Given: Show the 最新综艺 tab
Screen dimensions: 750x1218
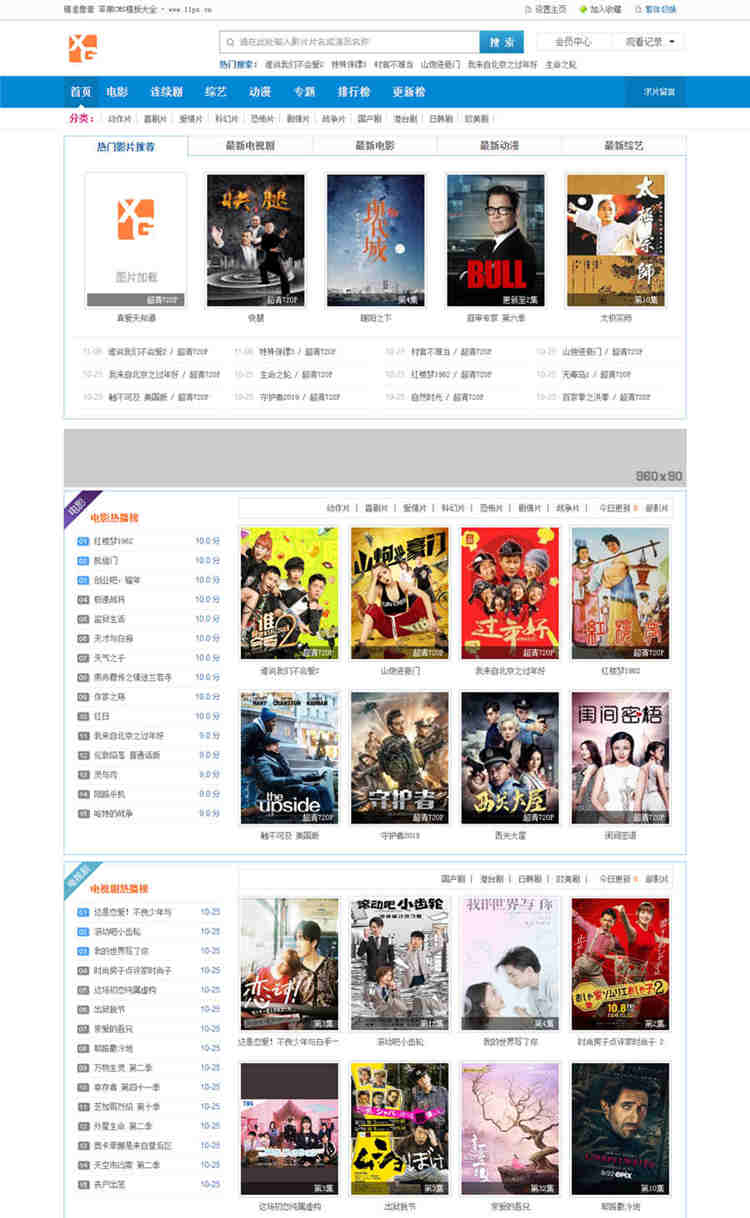Looking at the screenshot, I should 623,146.
